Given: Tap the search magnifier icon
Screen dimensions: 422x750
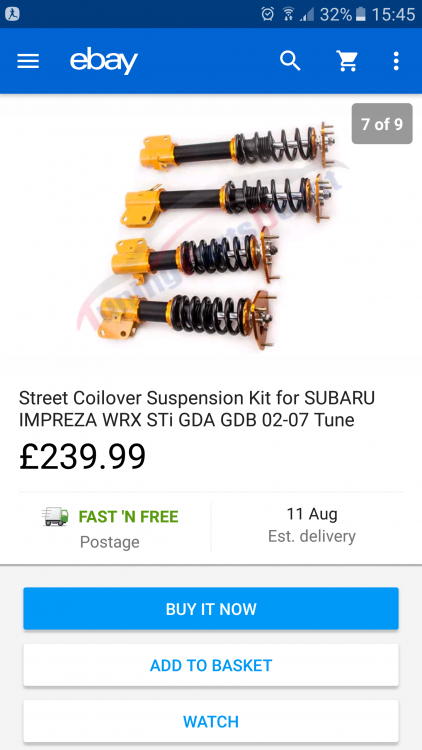Looking at the screenshot, I should coord(290,61).
